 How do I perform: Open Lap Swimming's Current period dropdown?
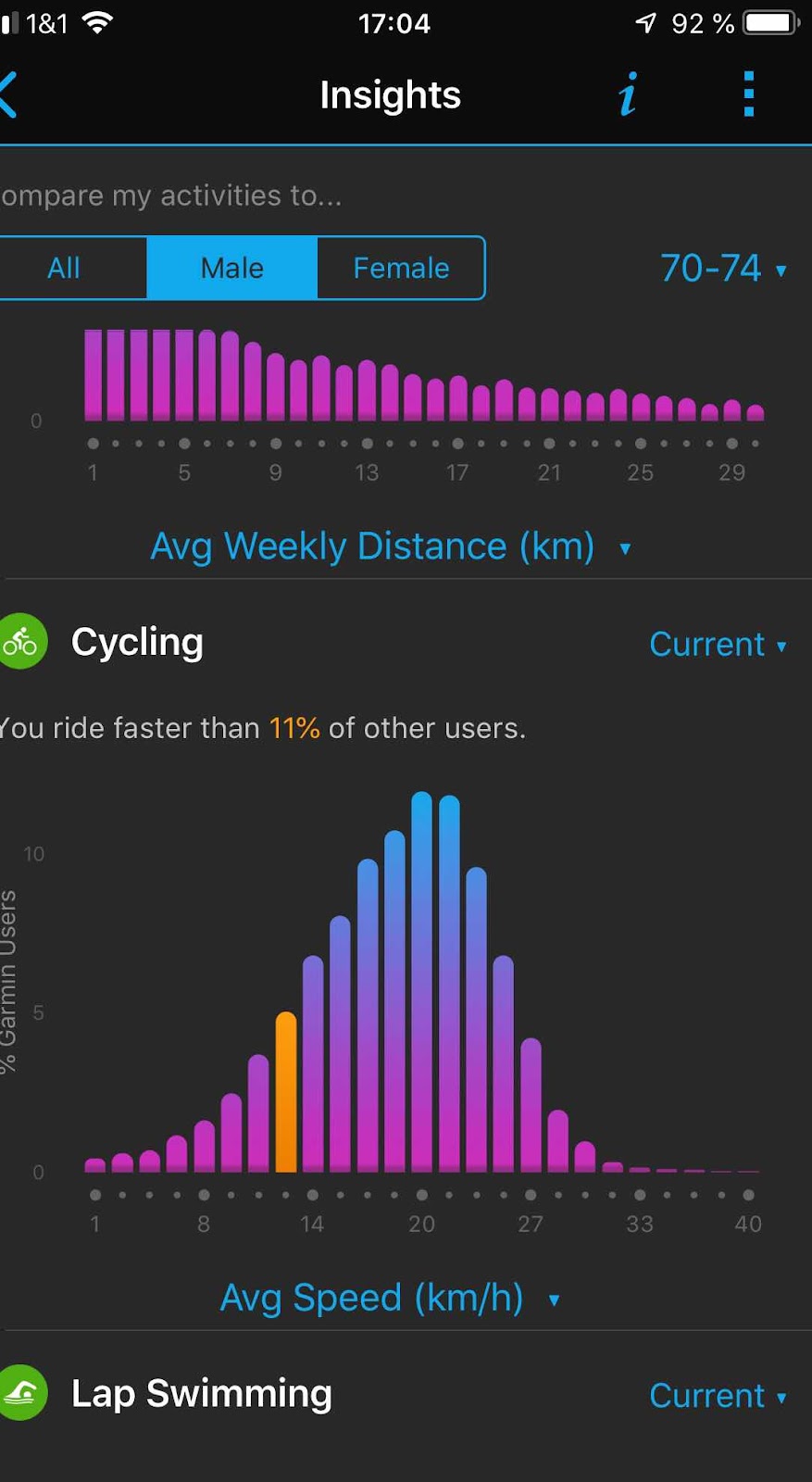tap(718, 1395)
